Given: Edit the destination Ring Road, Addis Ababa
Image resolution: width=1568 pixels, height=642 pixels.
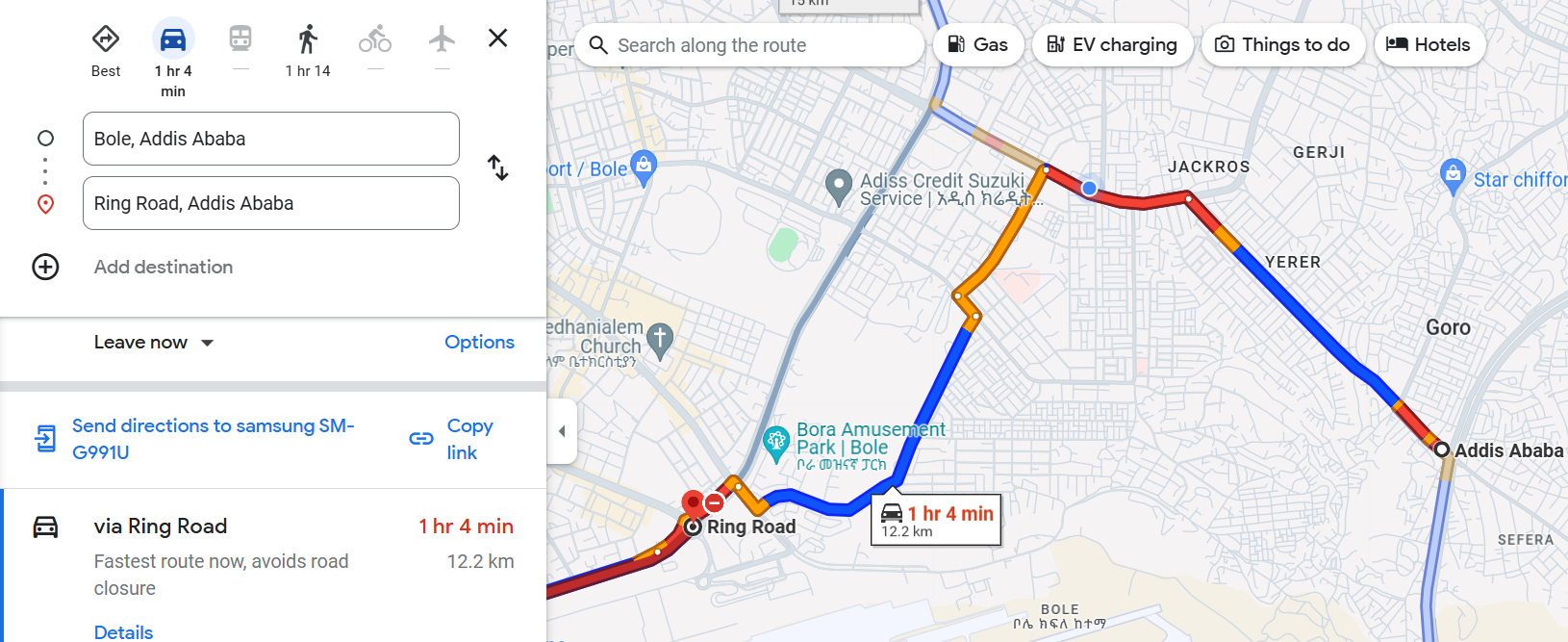Looking at the screenshot, I should coord(271,203).
